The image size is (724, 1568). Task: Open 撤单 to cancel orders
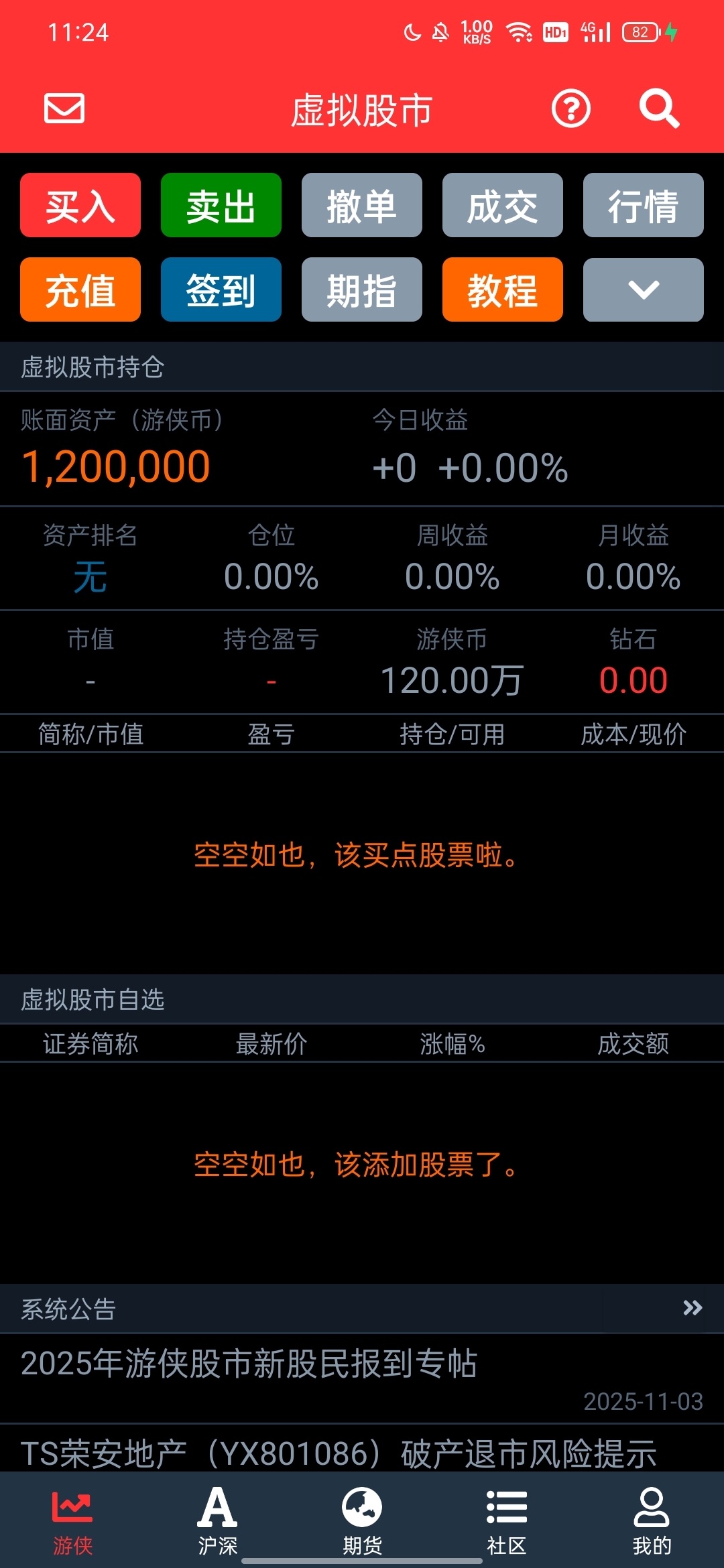[x=362, y=206]
